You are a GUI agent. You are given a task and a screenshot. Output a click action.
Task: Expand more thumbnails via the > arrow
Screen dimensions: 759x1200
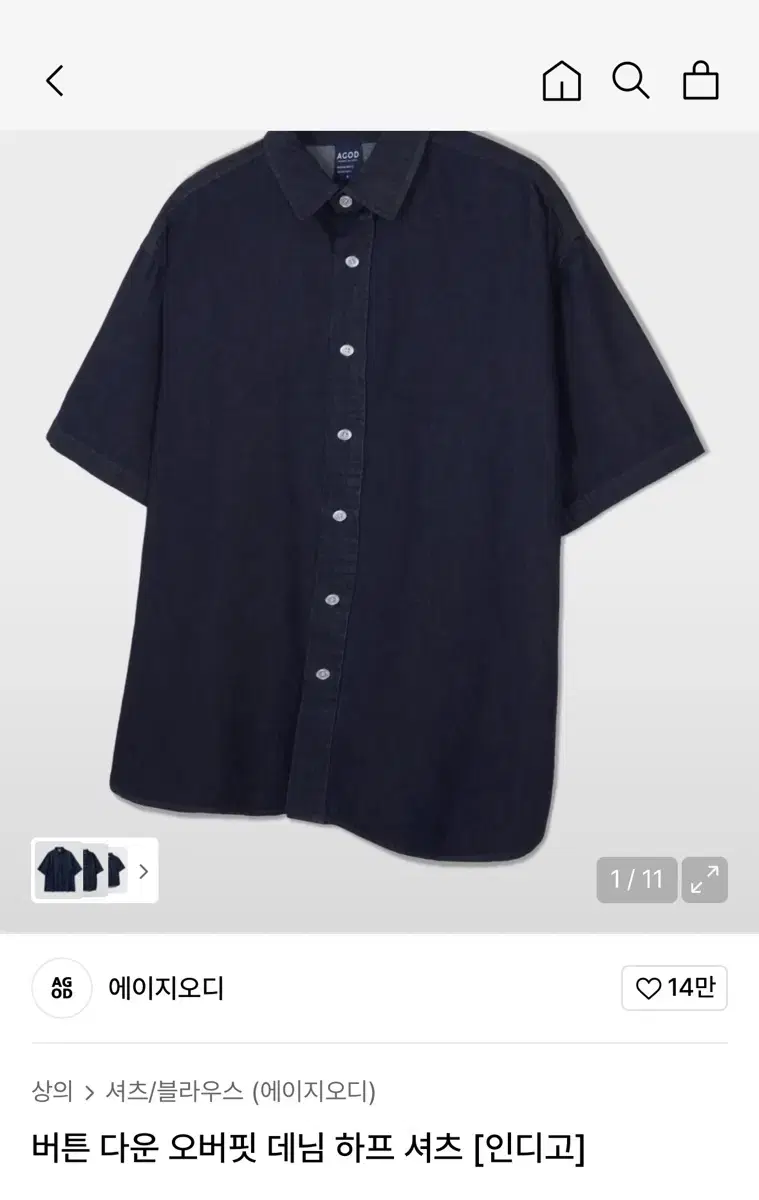[144, 871]
